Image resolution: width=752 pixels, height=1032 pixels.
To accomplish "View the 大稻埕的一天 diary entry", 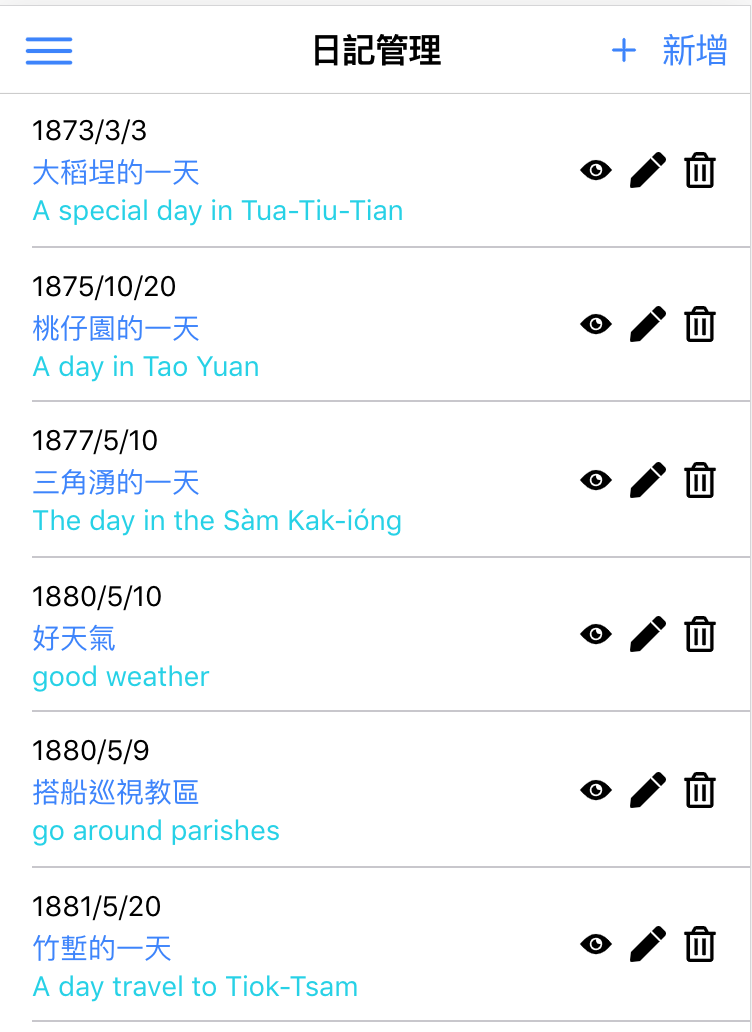I will coord(596,171).
